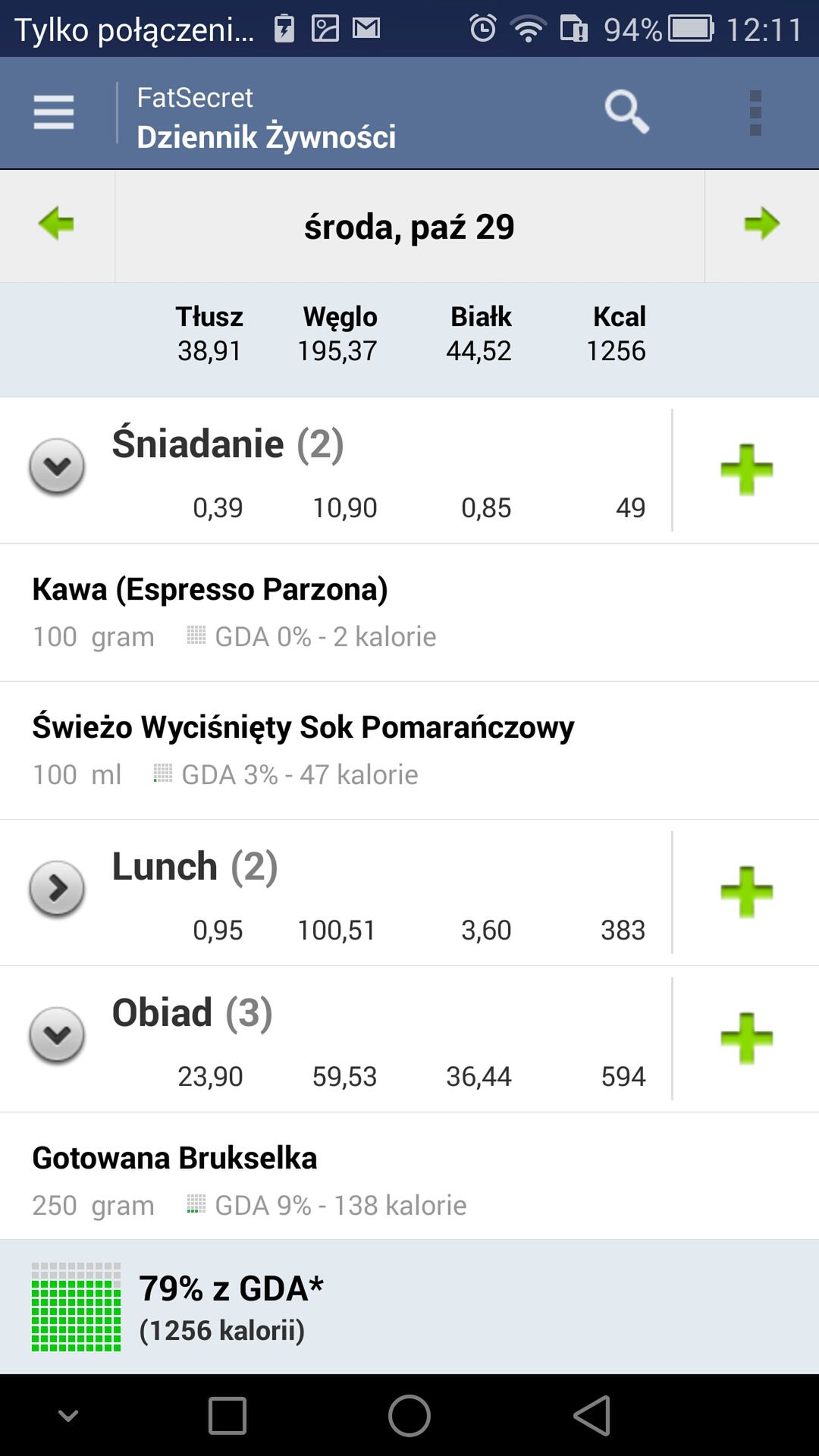Go to the next day

(x=762, y=225)
